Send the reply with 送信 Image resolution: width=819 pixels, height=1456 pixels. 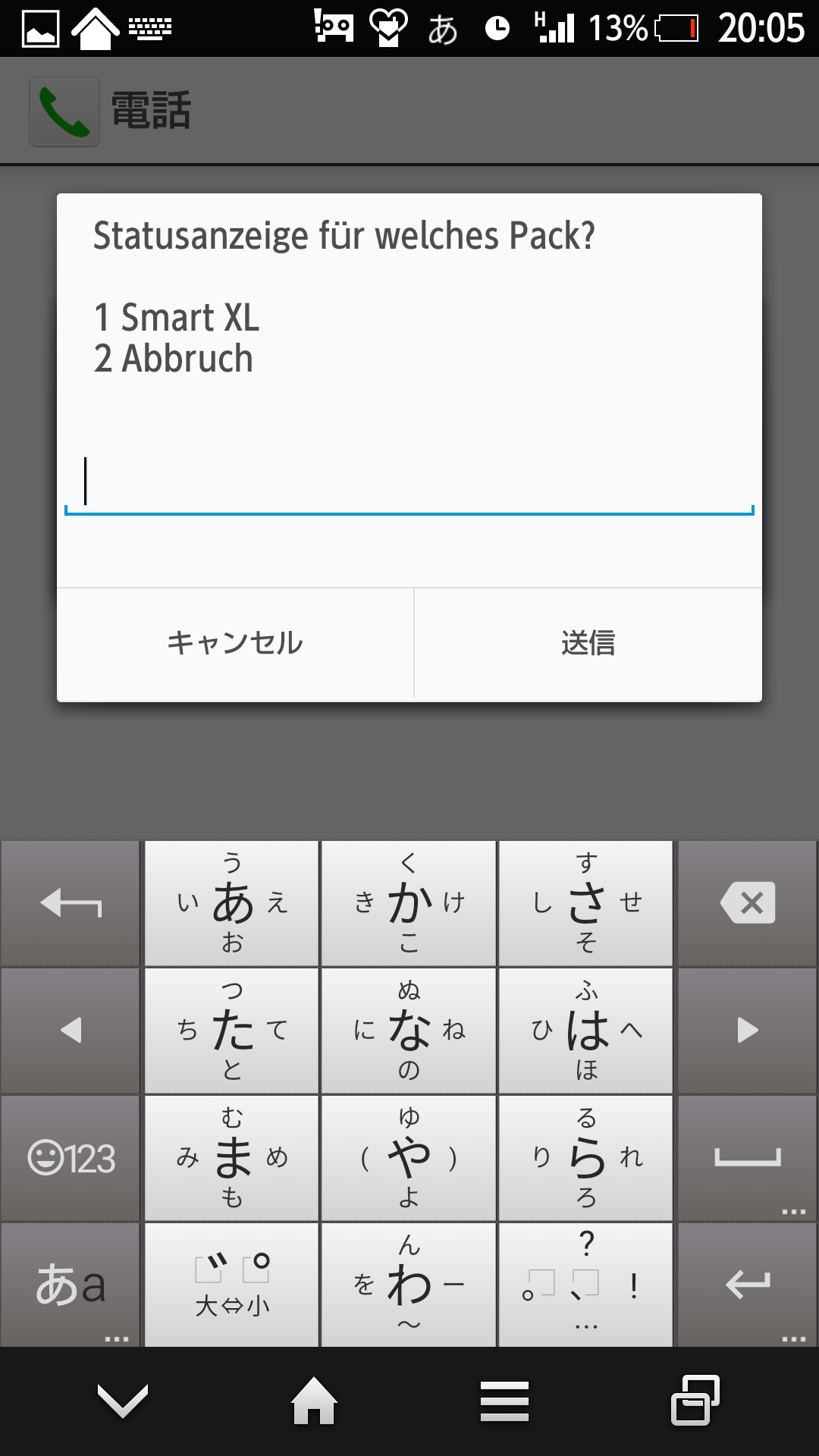click(x=588, y=643)
